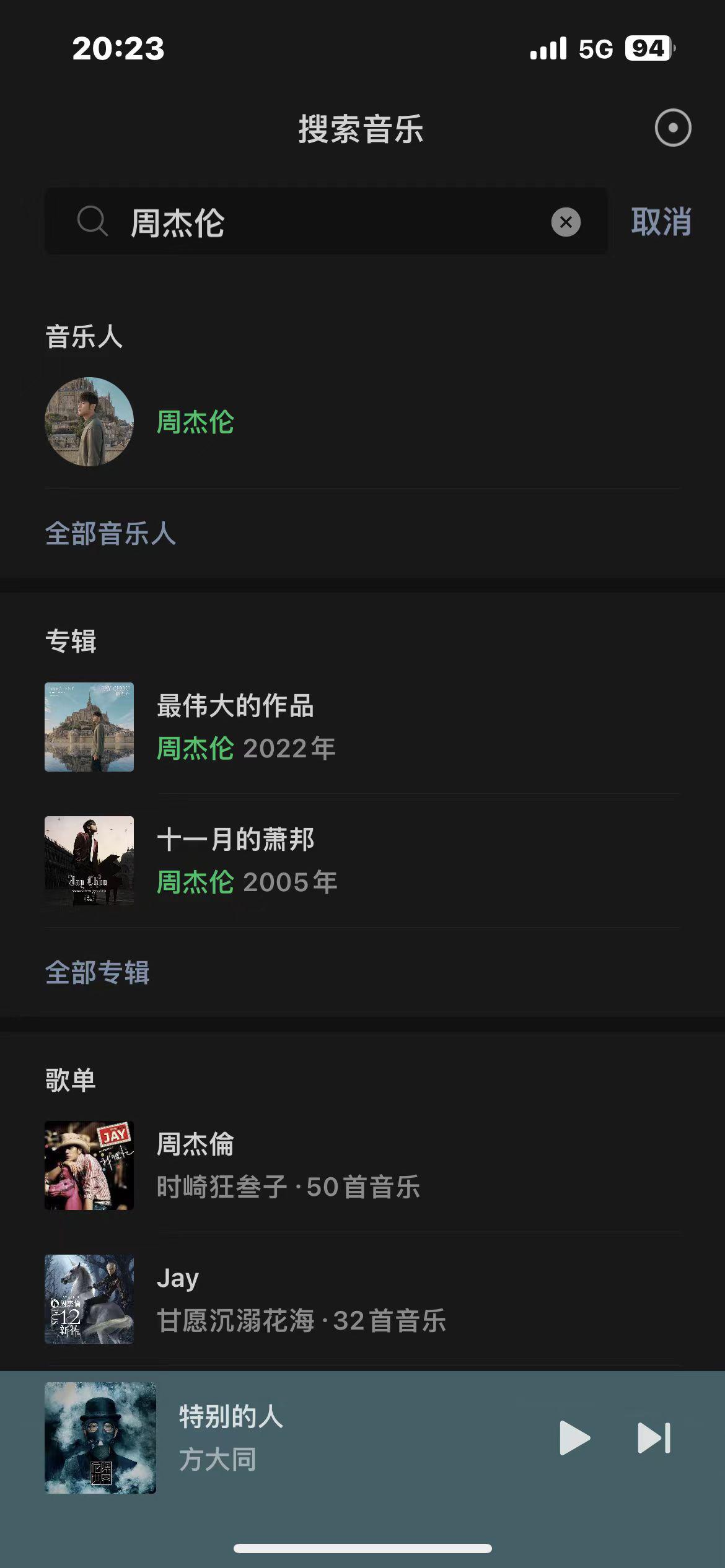Skip to the next track
This screenshot has height=1568, width=725.
(654, 1437)
